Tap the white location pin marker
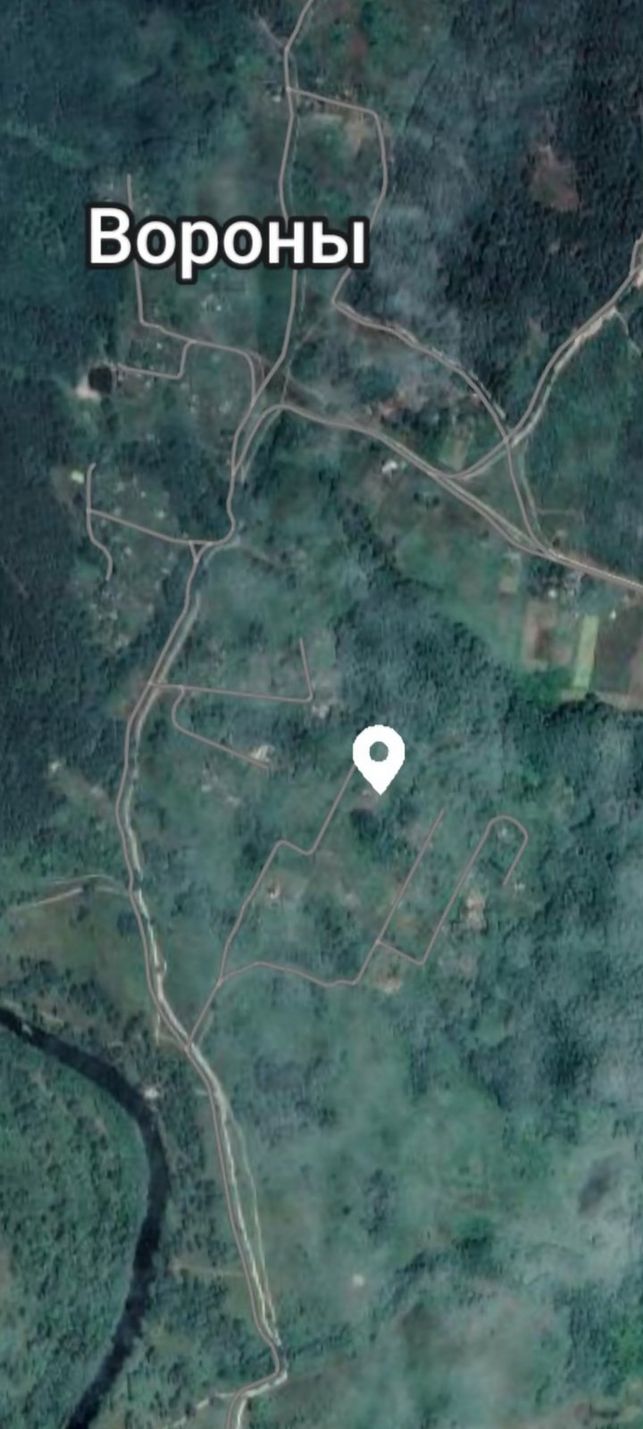This screenshot has width=643, height=1429. (379, 759)
